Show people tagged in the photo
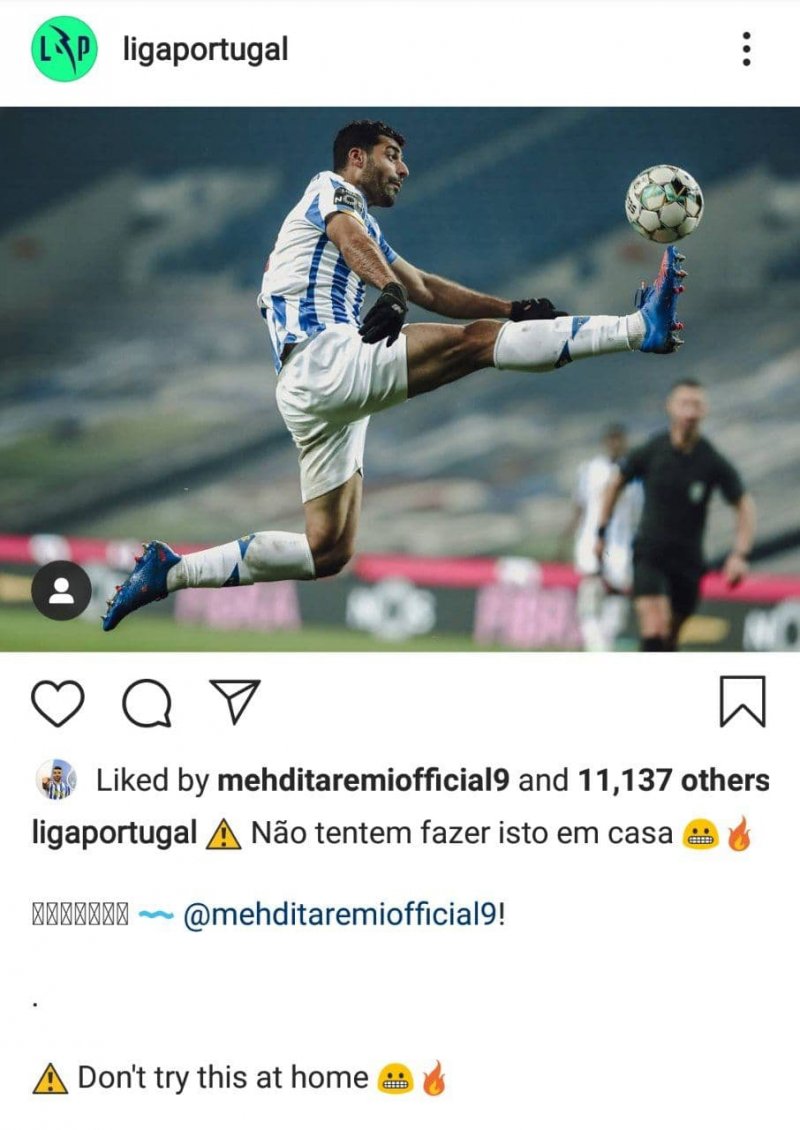800x1130 pixels. point(61,591)
